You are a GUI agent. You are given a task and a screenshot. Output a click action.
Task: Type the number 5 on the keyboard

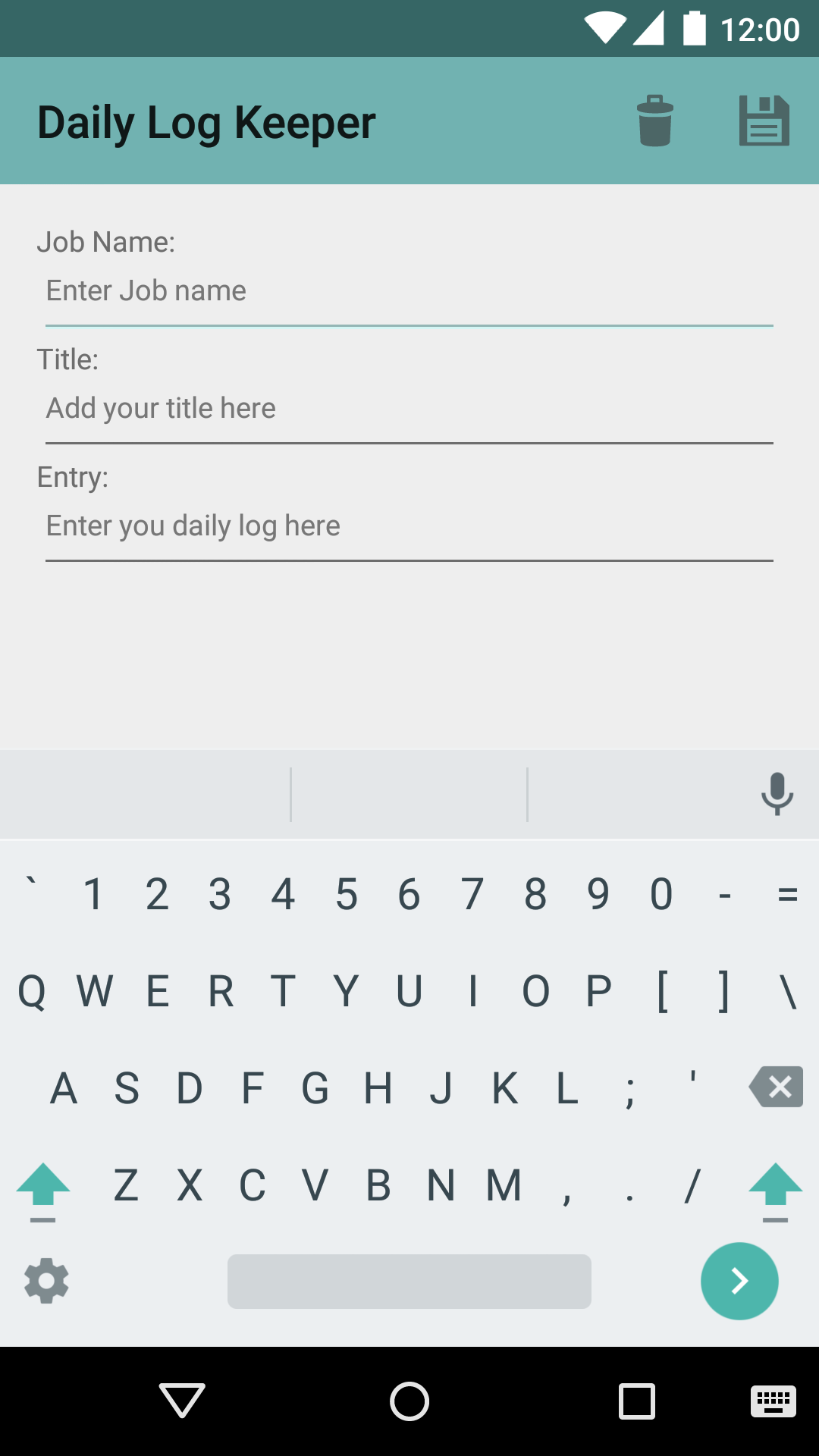[347, 893]
